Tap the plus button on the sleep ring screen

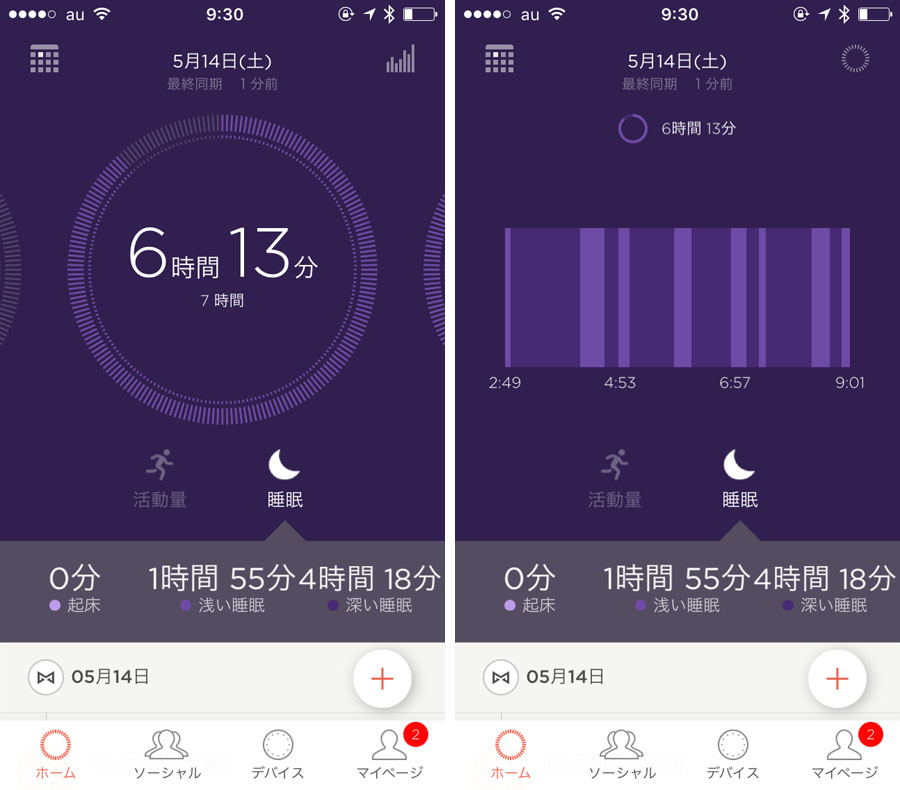click(383, 679)
